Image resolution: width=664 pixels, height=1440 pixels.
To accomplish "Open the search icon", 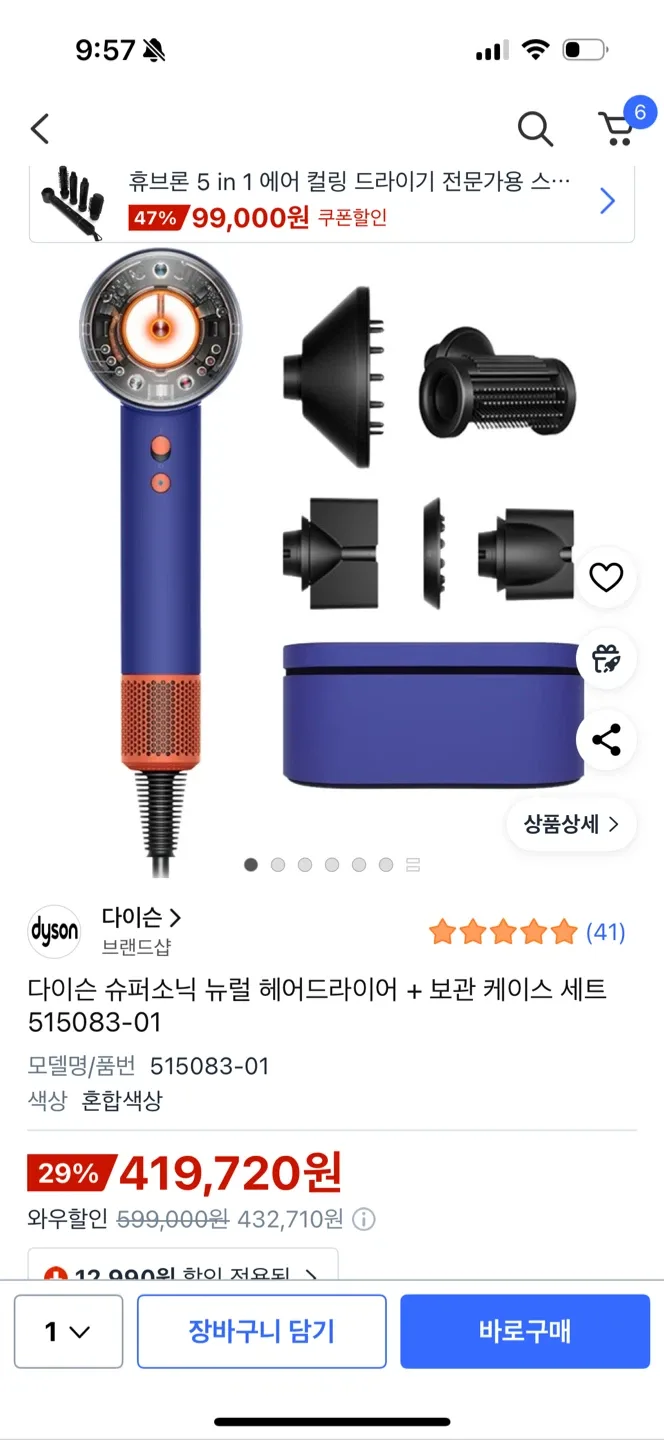I will [535, 129].
